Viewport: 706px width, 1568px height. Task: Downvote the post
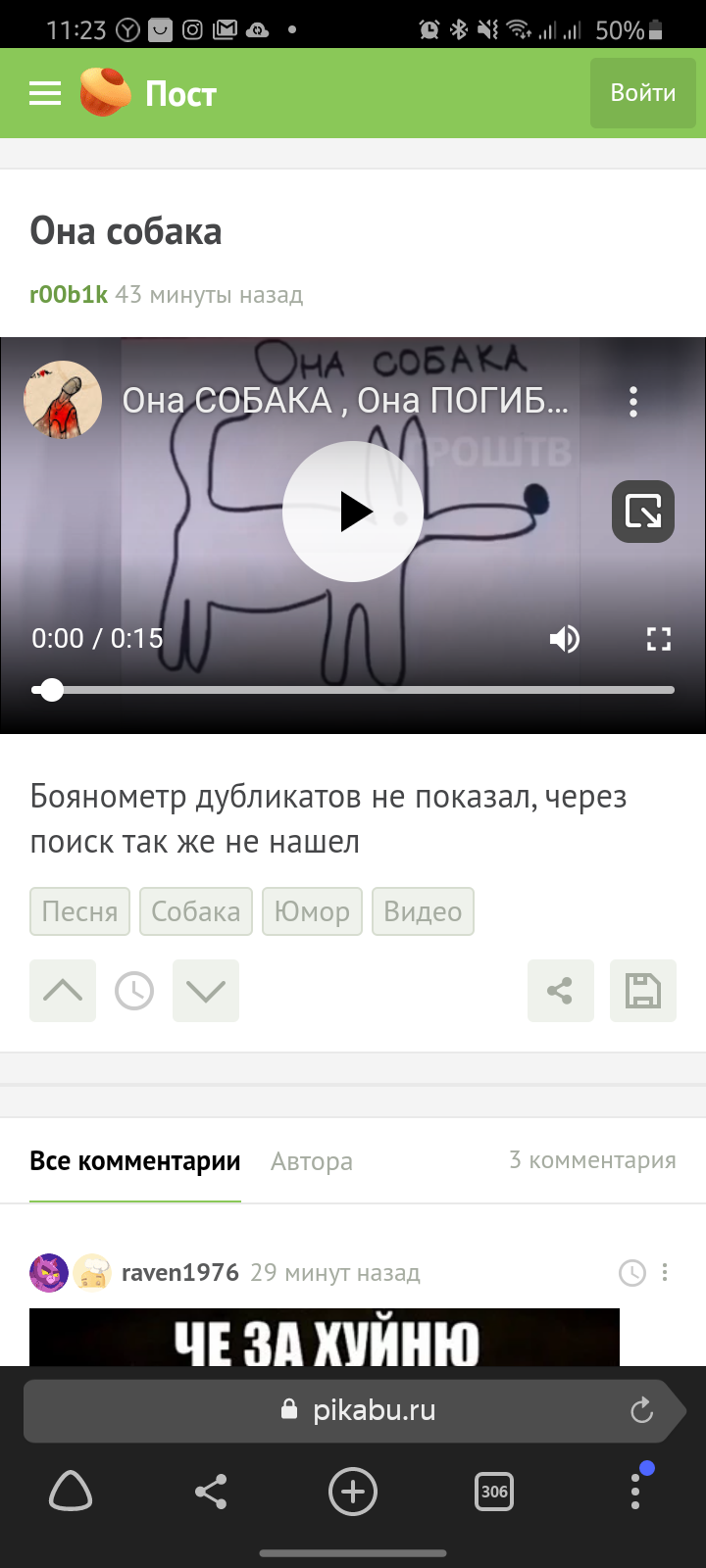[x=206, y=991]
